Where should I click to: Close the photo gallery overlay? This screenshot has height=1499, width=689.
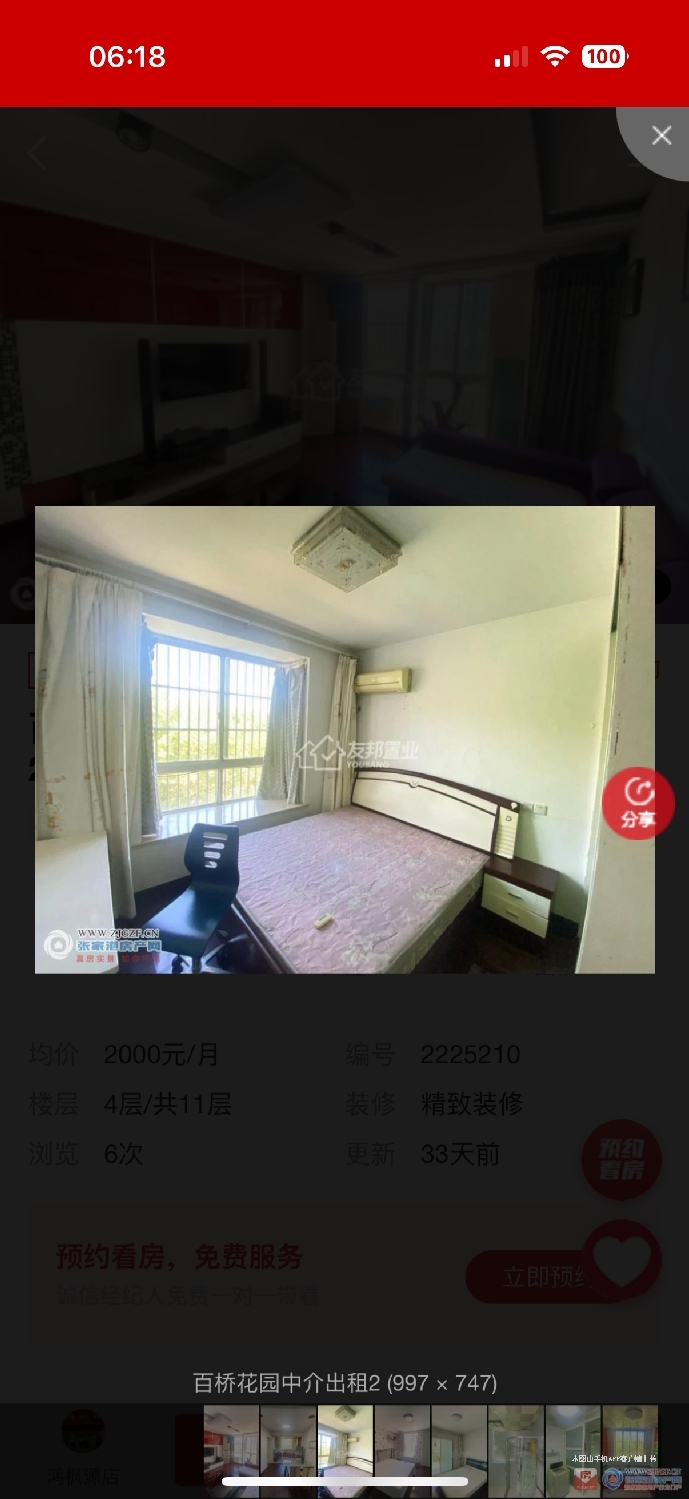tap(661, 136)
